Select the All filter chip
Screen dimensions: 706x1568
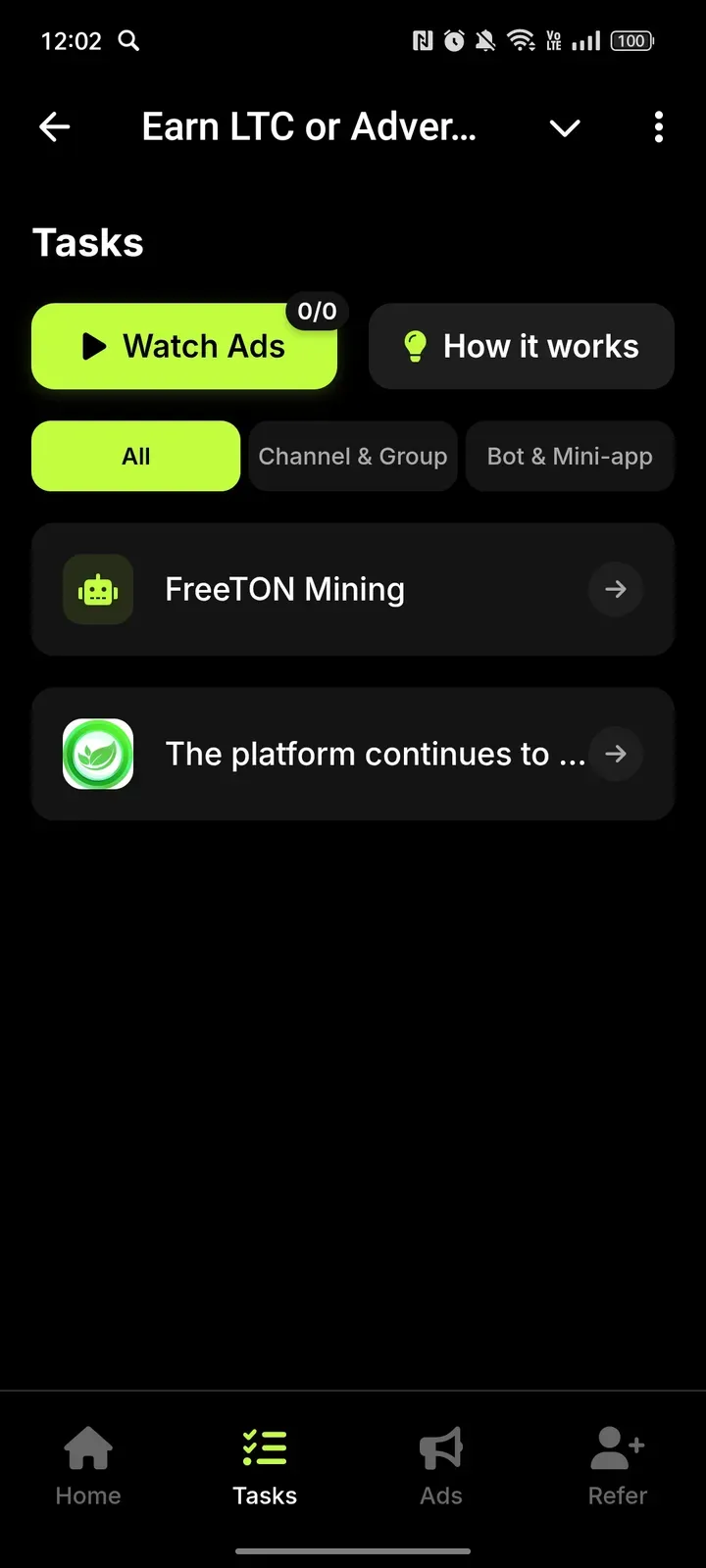(x=136, y=456)
